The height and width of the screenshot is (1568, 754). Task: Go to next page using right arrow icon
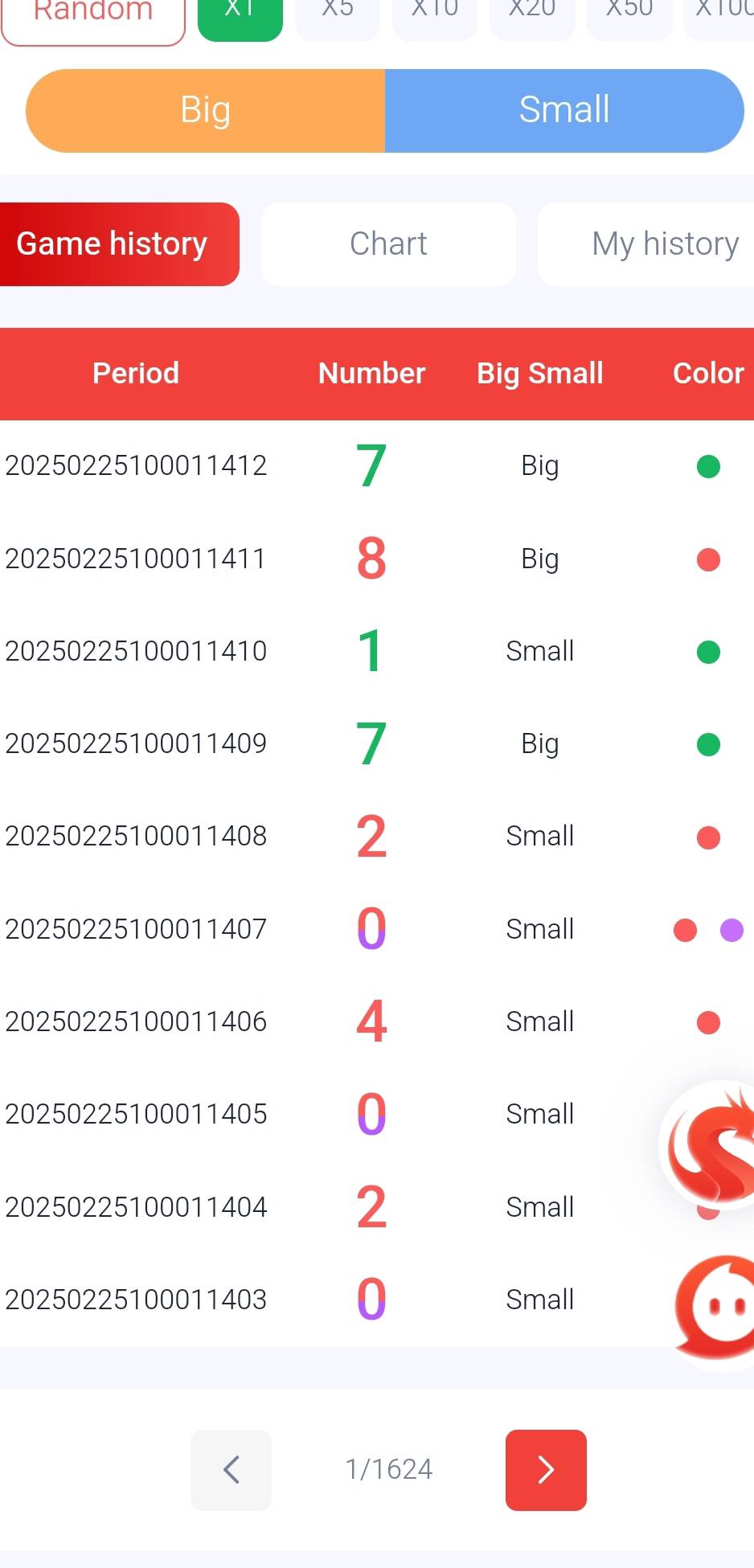545,1470
